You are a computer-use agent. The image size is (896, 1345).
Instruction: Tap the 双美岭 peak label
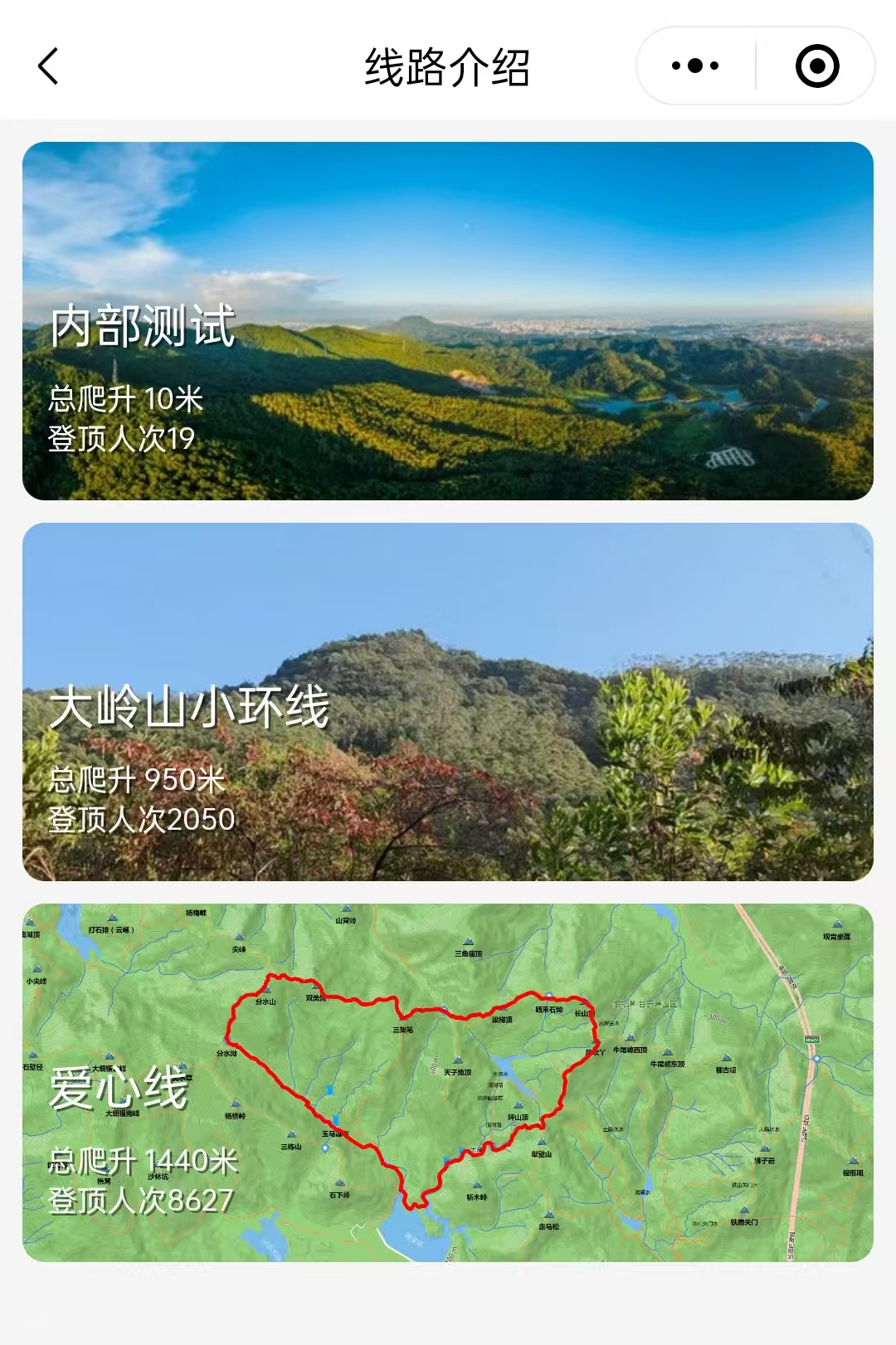315,997
